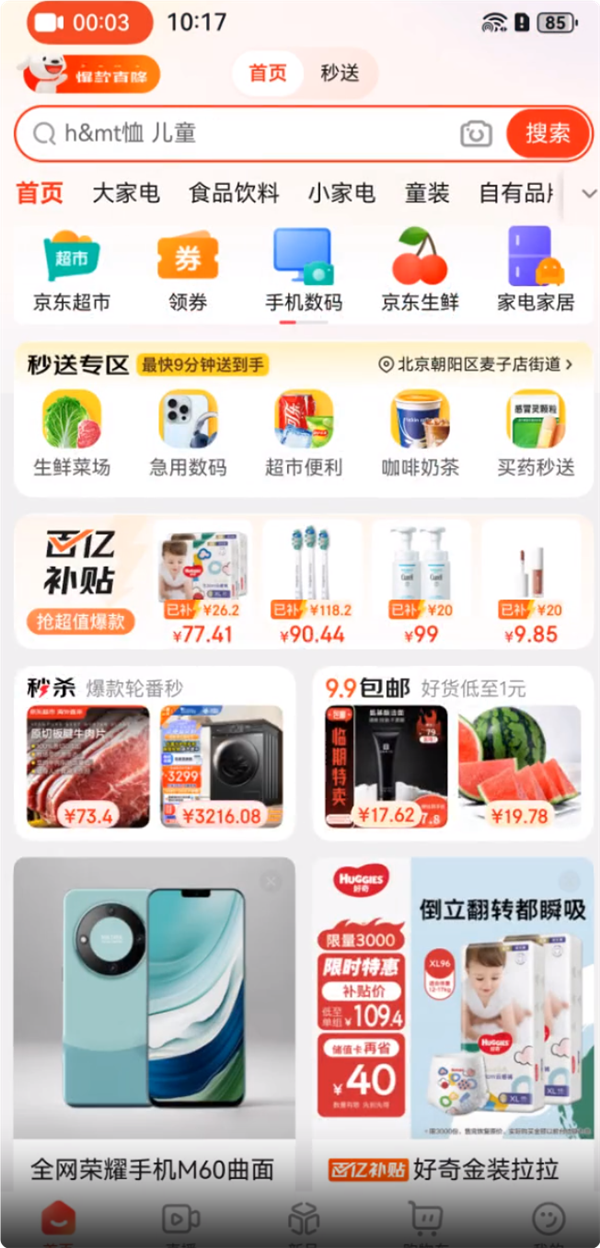Open 手机数码 category
Screen dimensions: 600x1248
point(303,269)
